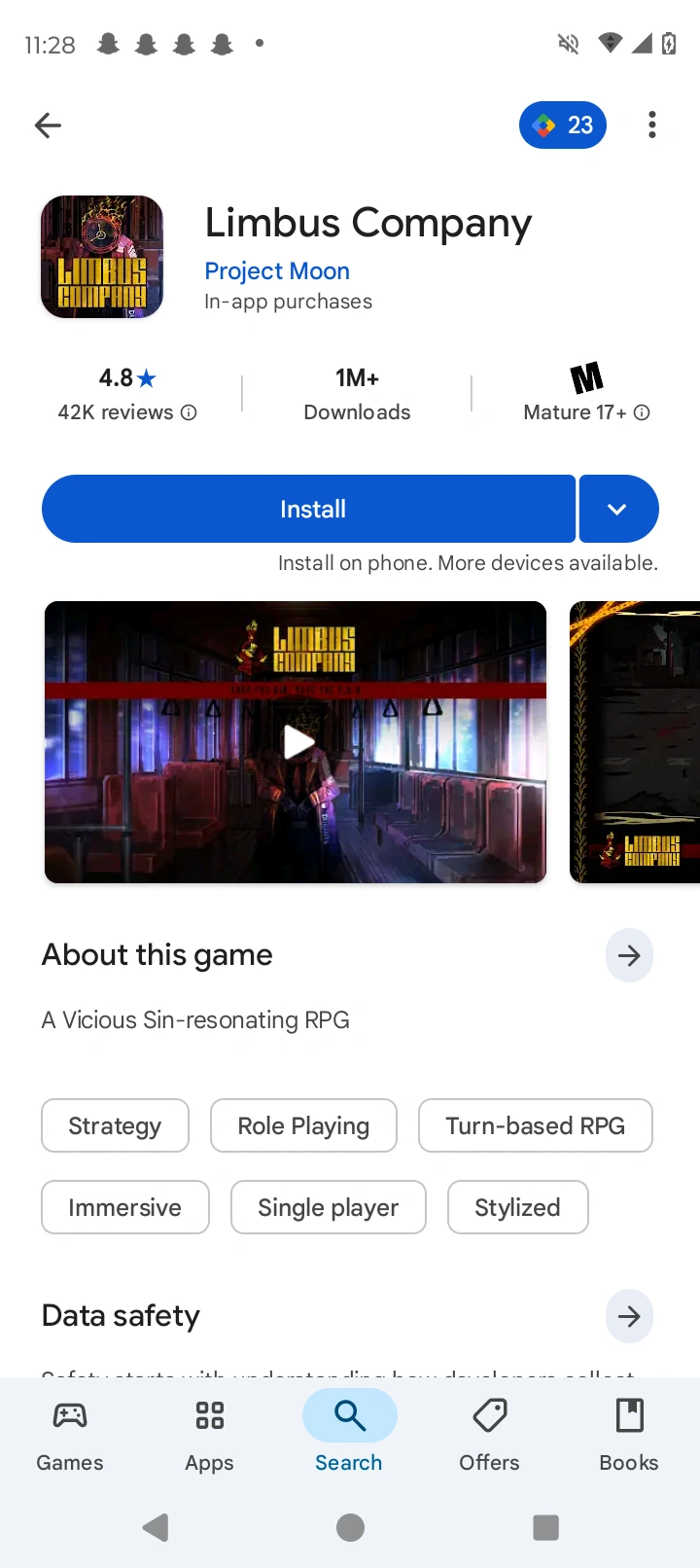Select the Immersive tag chip
Viewport: 700px width, 1568px height.
coord(124,1207)
